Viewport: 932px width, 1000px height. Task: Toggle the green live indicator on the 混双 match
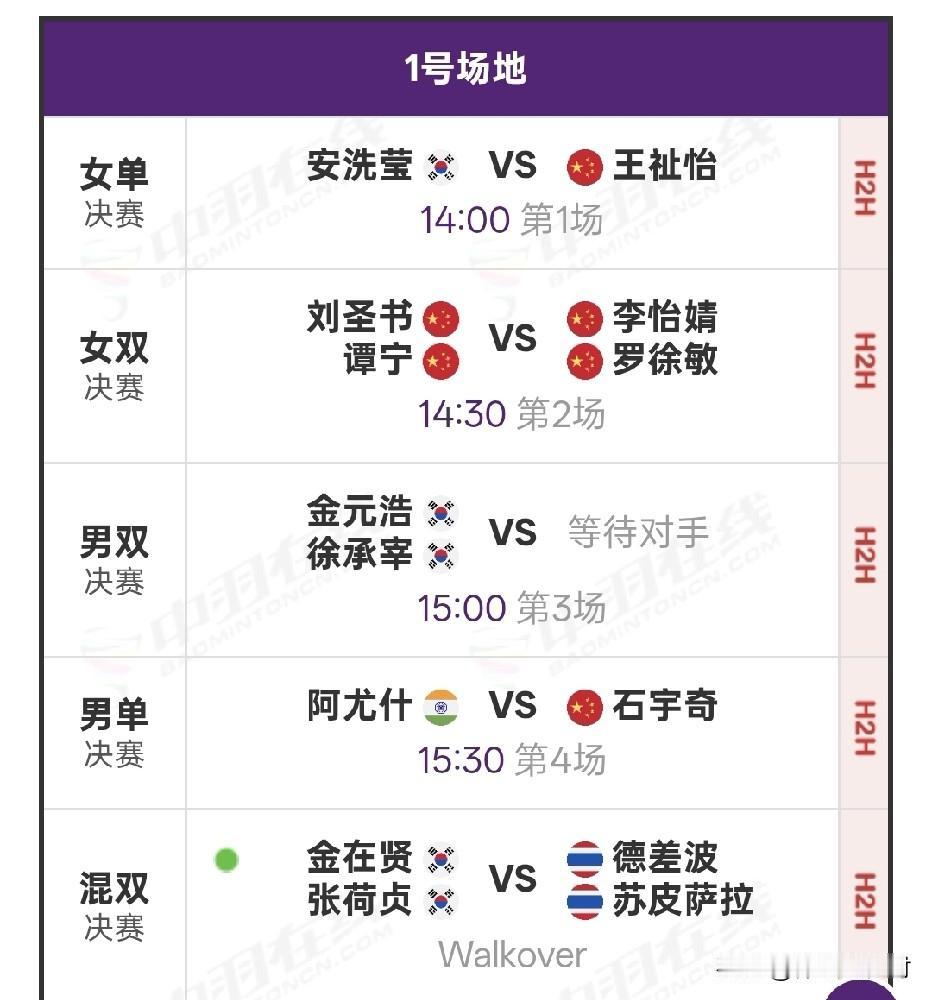(226, 858)
